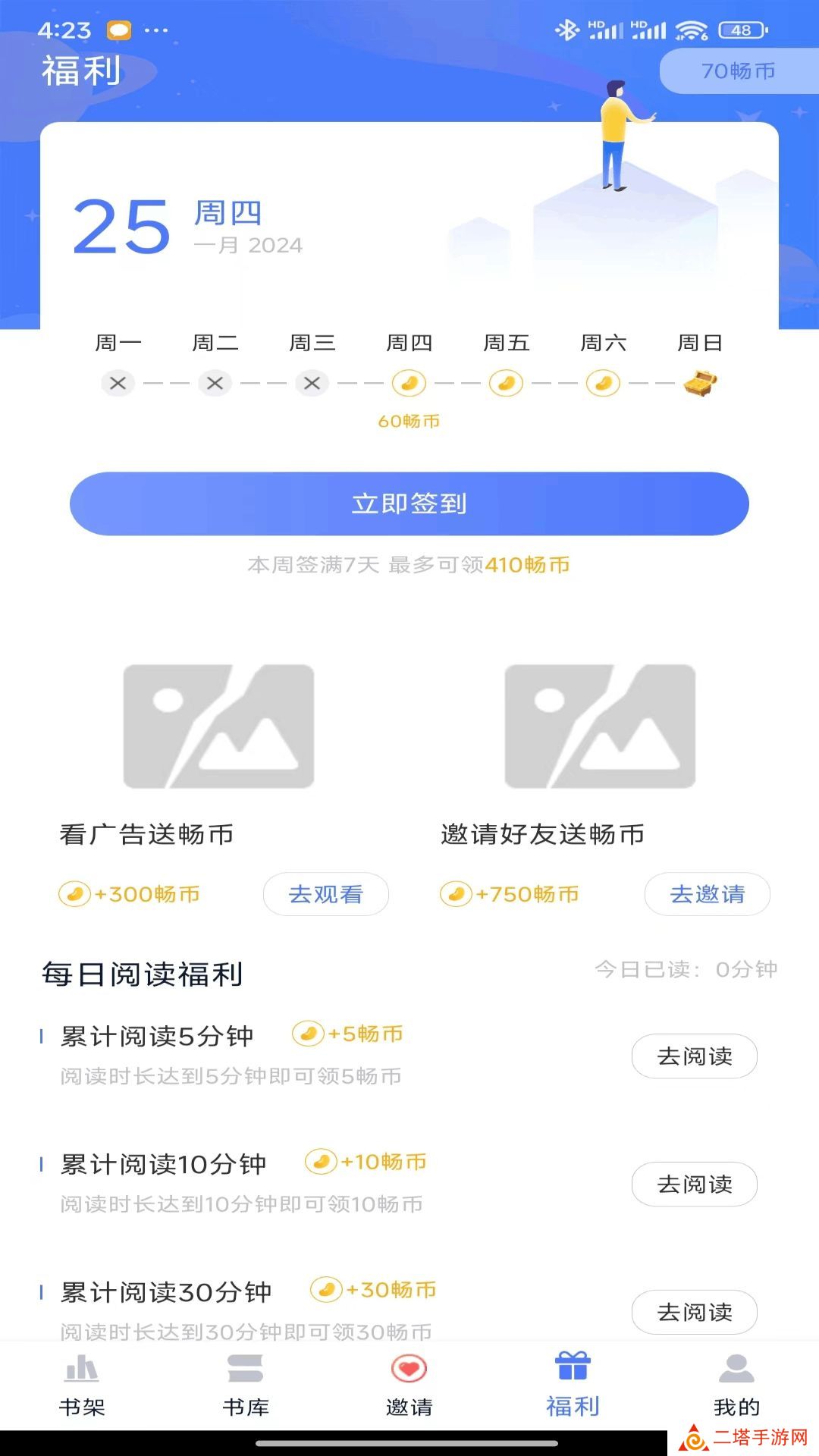Switch to the 书库 tab
Image resolution: width=819 pixels, height=1456 pixels.
(x=246, y=1385)
